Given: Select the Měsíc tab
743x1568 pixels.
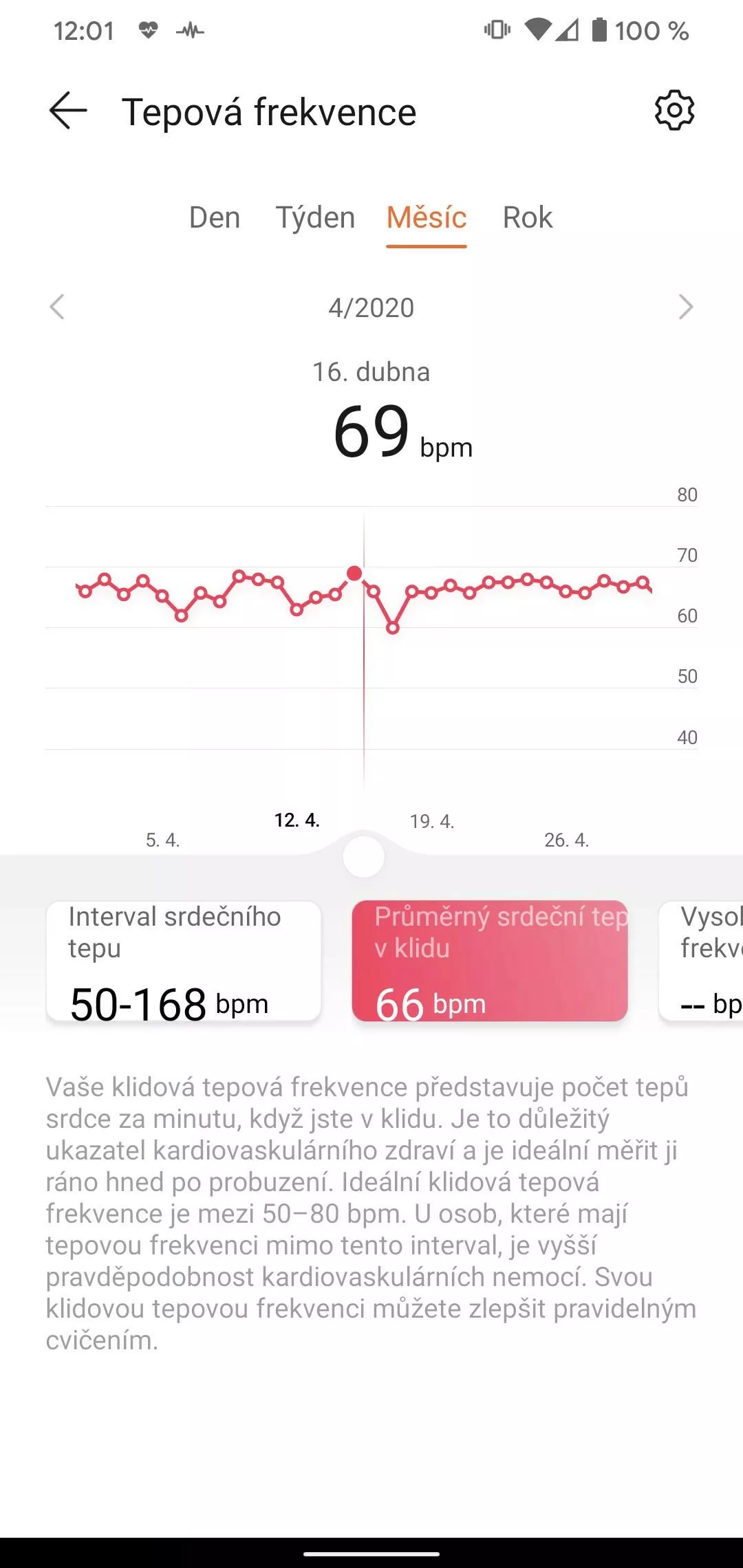Looking at the screenshot, I should 427,217.
